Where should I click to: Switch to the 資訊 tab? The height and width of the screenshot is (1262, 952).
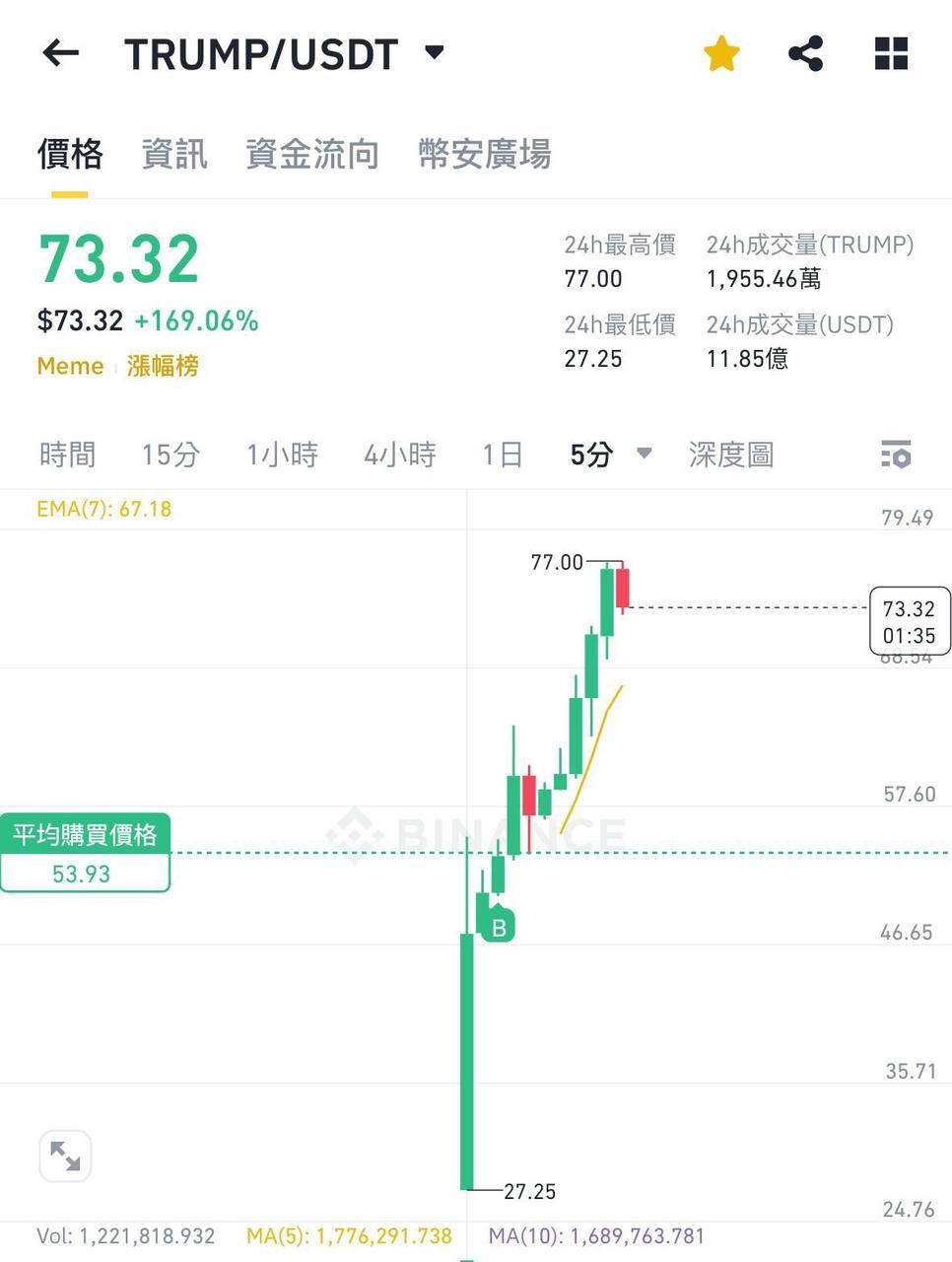click(173, 155)
